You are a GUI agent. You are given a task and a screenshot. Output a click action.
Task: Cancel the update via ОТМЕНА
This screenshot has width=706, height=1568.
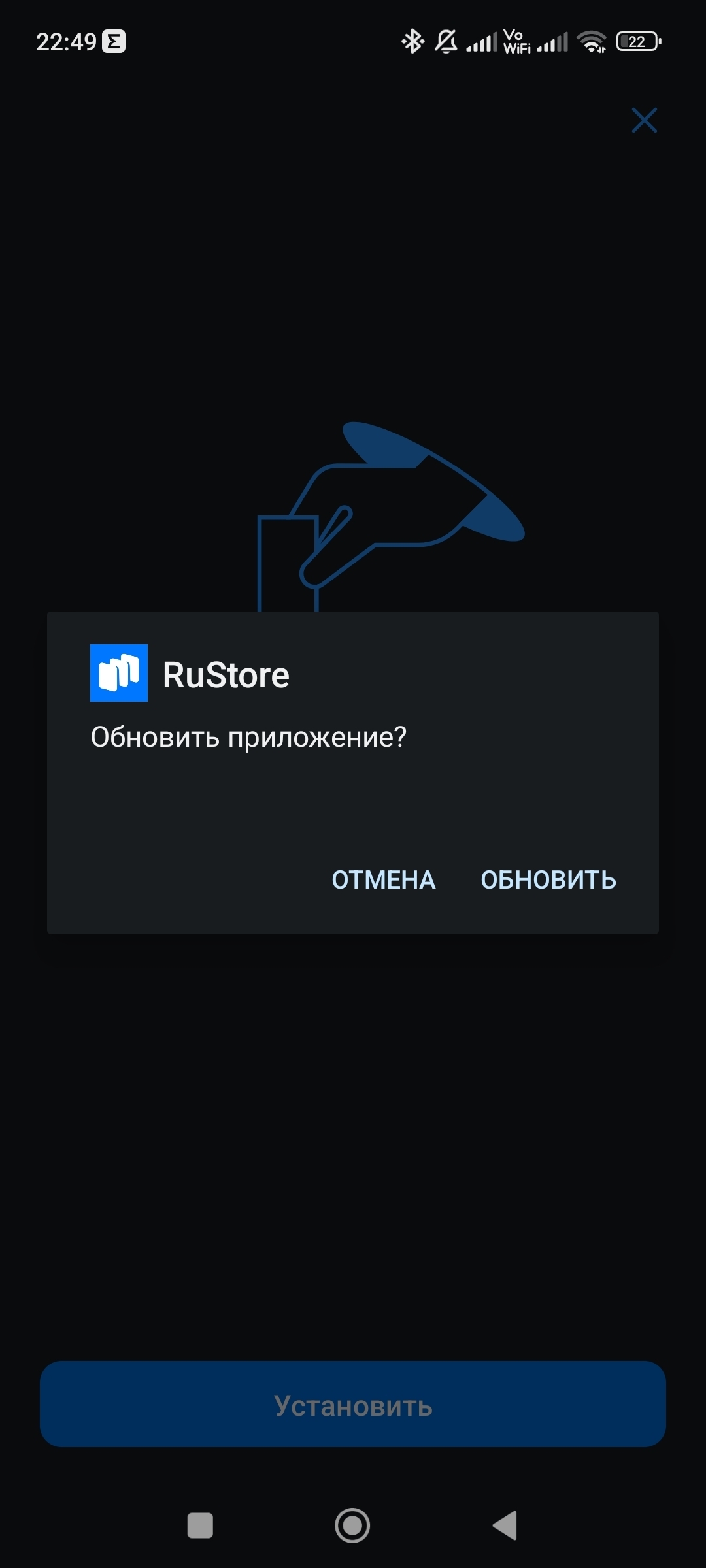[383, 880]
